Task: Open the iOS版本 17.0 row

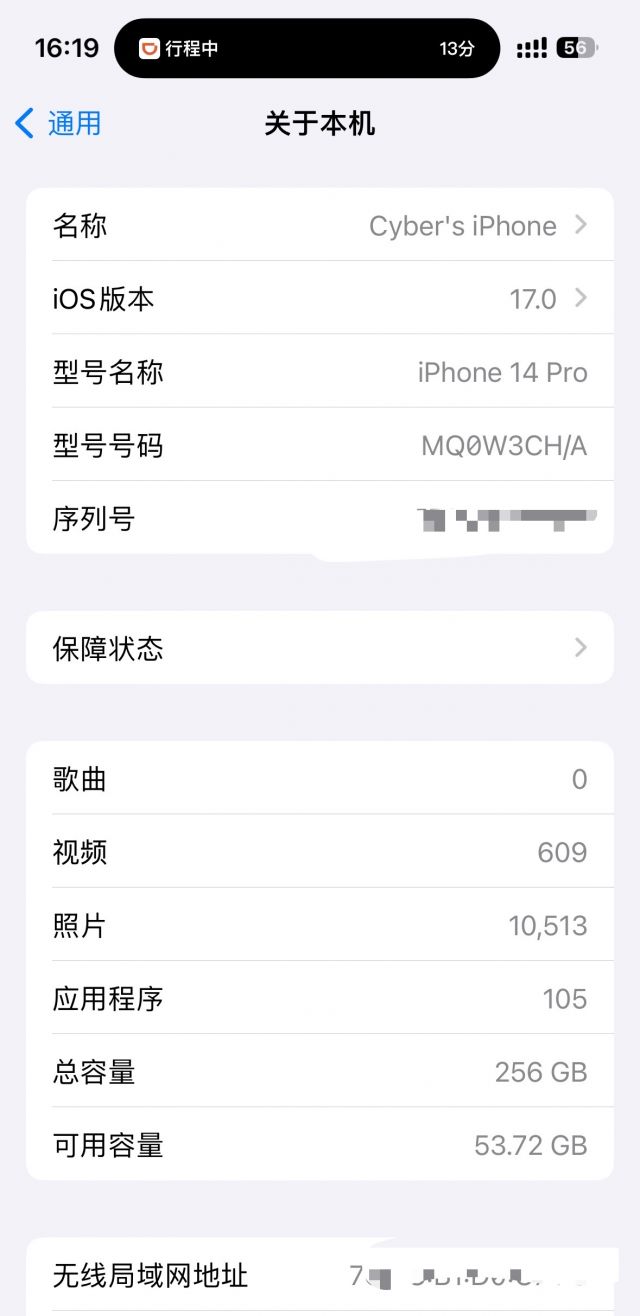Action: pyautogui.click(x=320, y=299)
